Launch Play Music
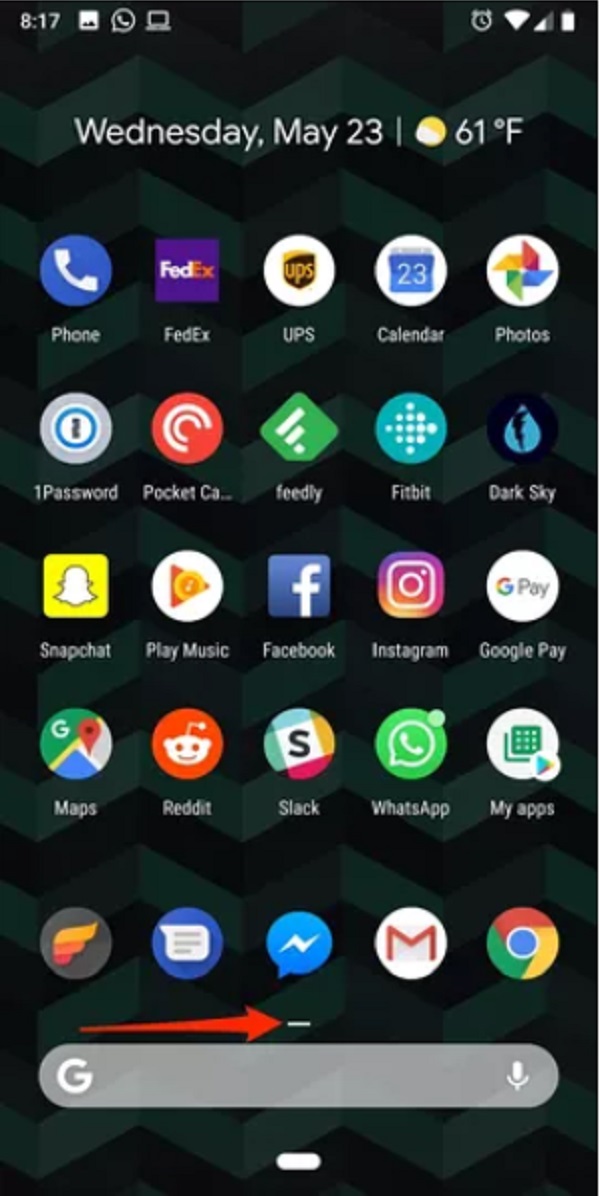Image resolution: width=600 pixels, height=1196 pixels. [x=187, y=587]
